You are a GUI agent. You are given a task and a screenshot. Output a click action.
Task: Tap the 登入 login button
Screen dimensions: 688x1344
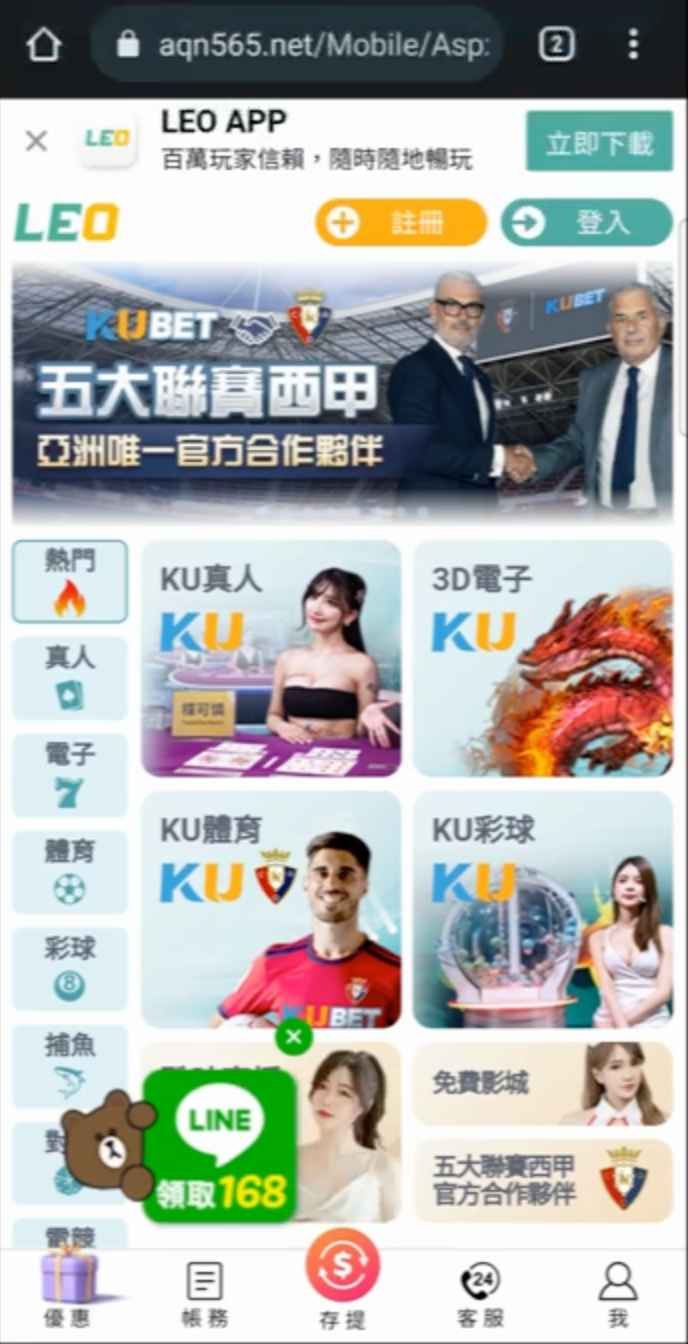tap(586, 222)
